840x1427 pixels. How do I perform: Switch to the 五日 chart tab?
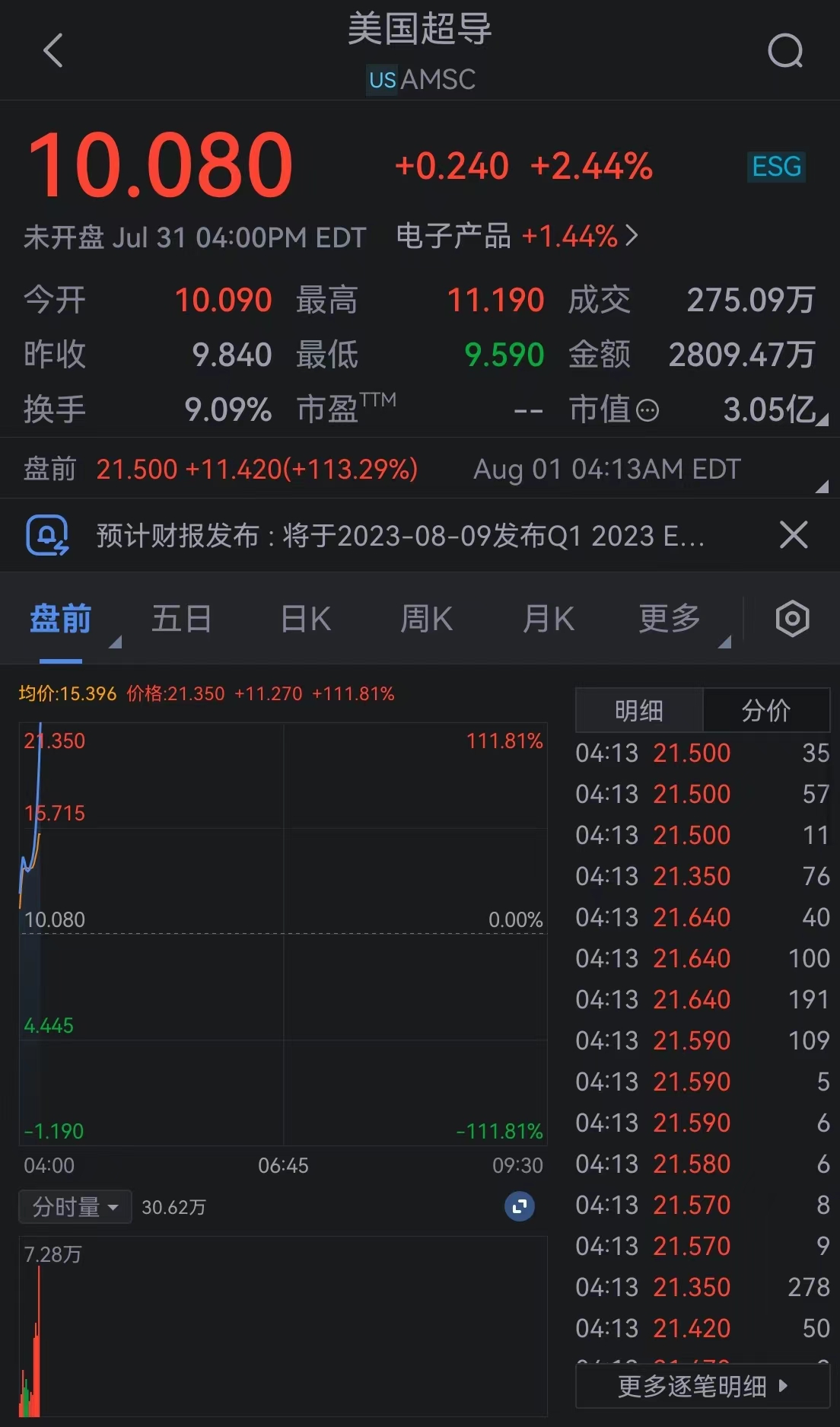click(181, 619)
